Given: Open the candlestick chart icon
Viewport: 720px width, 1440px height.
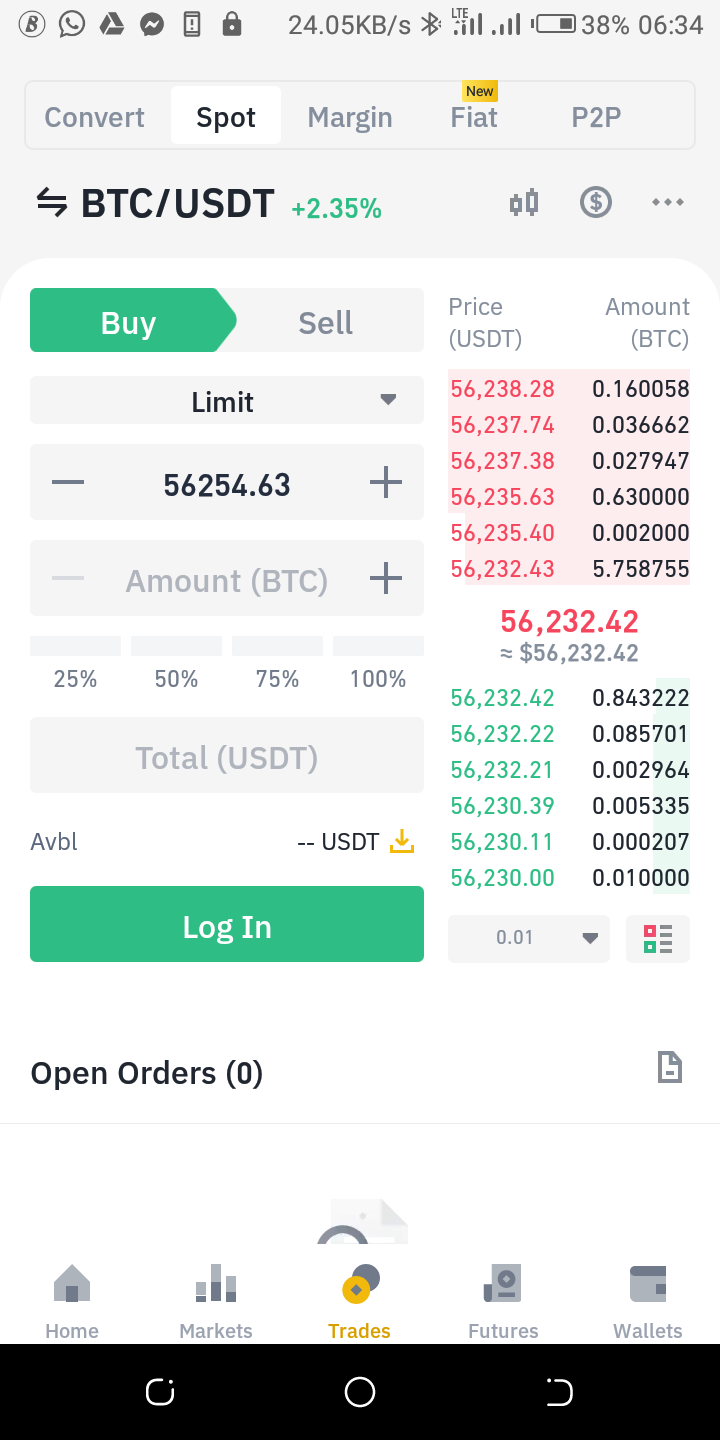Looking at the screenshot, I should tap(524, 203).
